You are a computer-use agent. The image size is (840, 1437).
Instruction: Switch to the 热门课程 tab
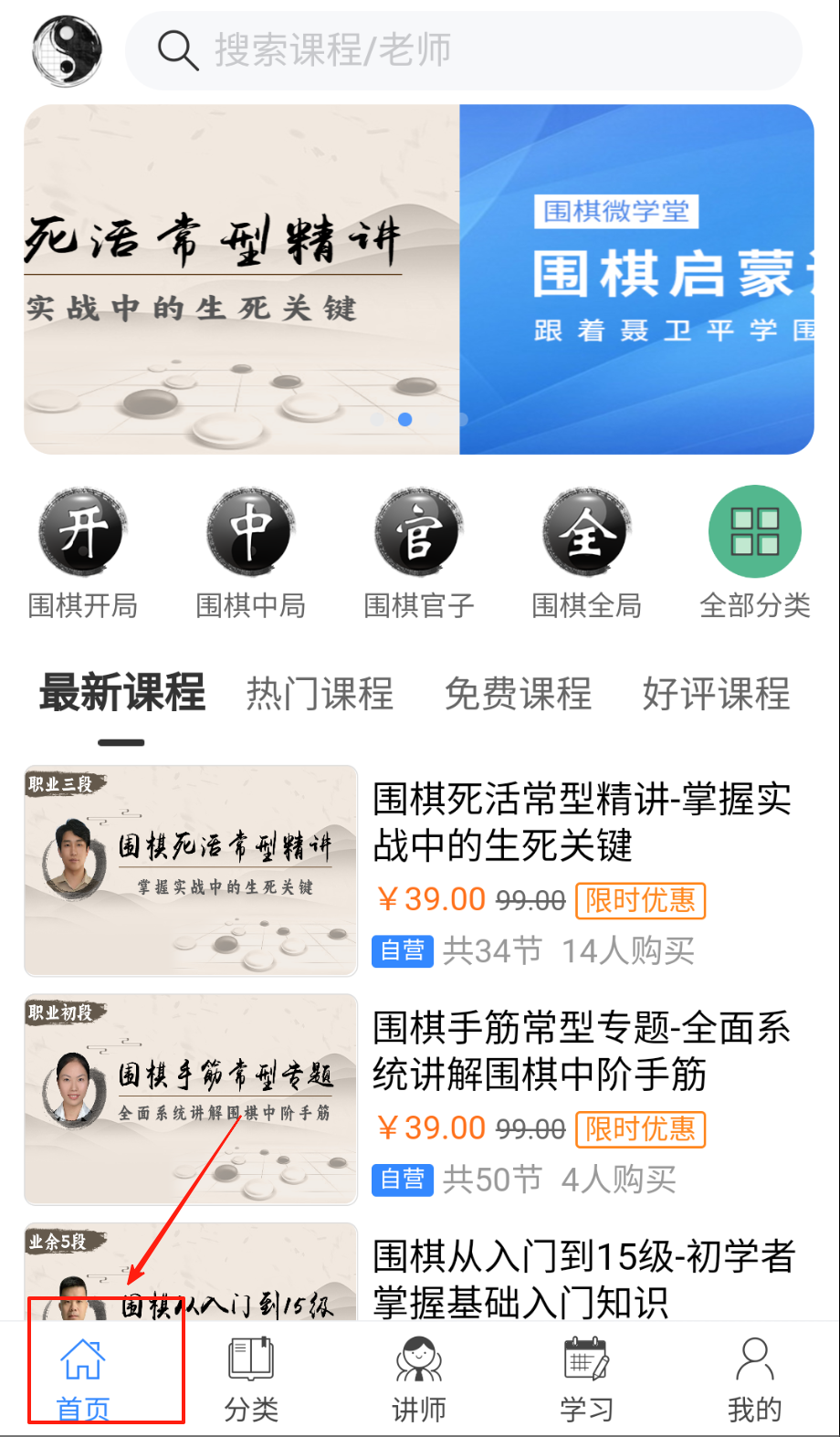[320, 694]
